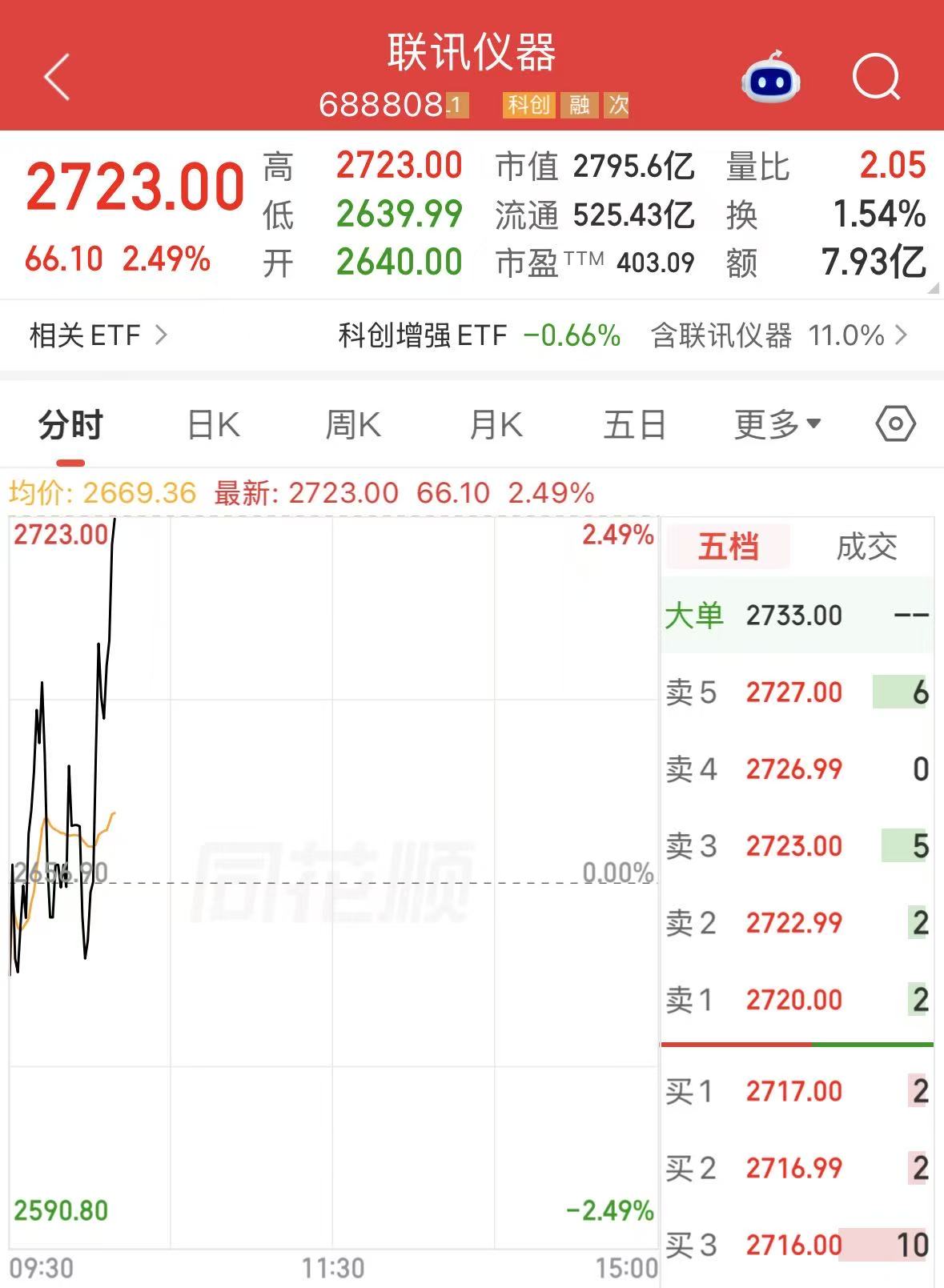This screenshot has height=1288, width=944.
Task: Expand the 更多 chart period dropdown
Action: click(777, 424)
